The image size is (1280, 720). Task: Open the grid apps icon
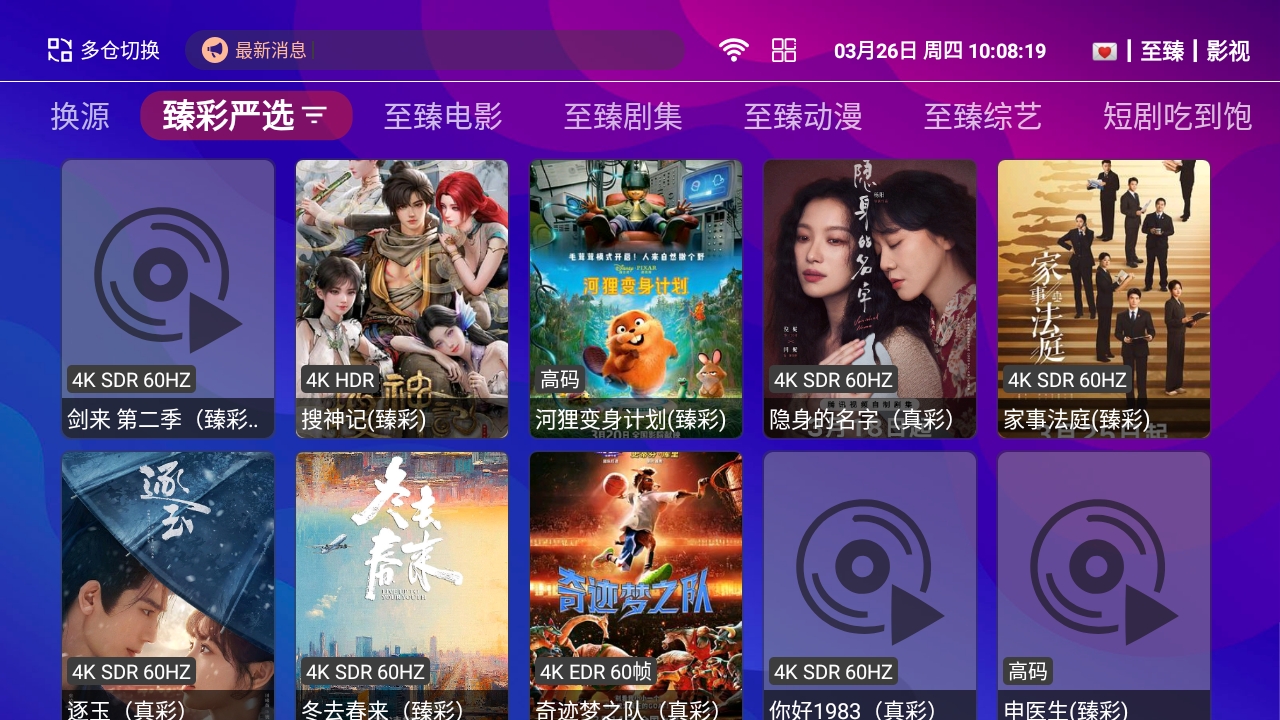pyautogui.click(x=784, y=50)
